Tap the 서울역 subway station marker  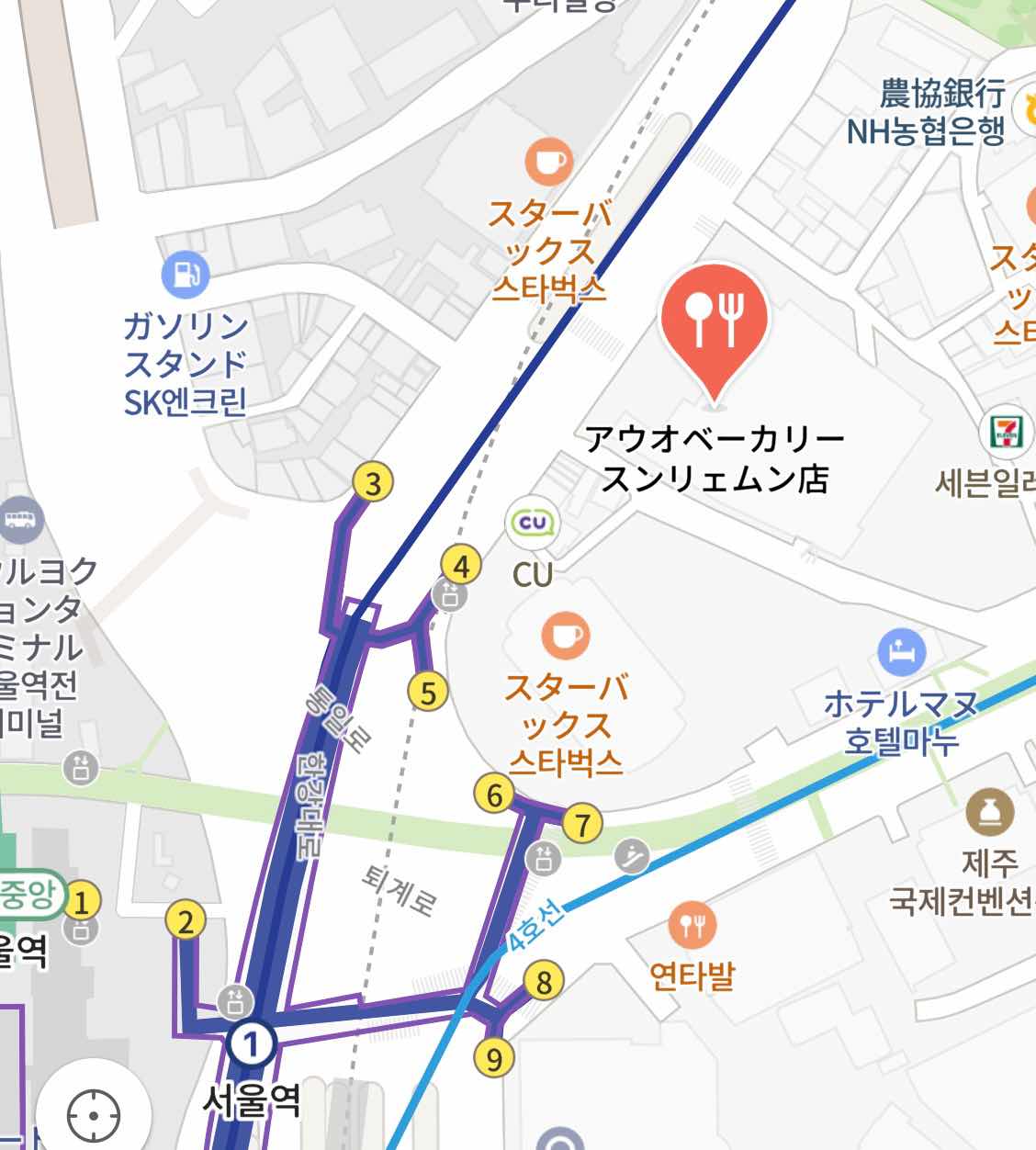[x=251, y=1043]
